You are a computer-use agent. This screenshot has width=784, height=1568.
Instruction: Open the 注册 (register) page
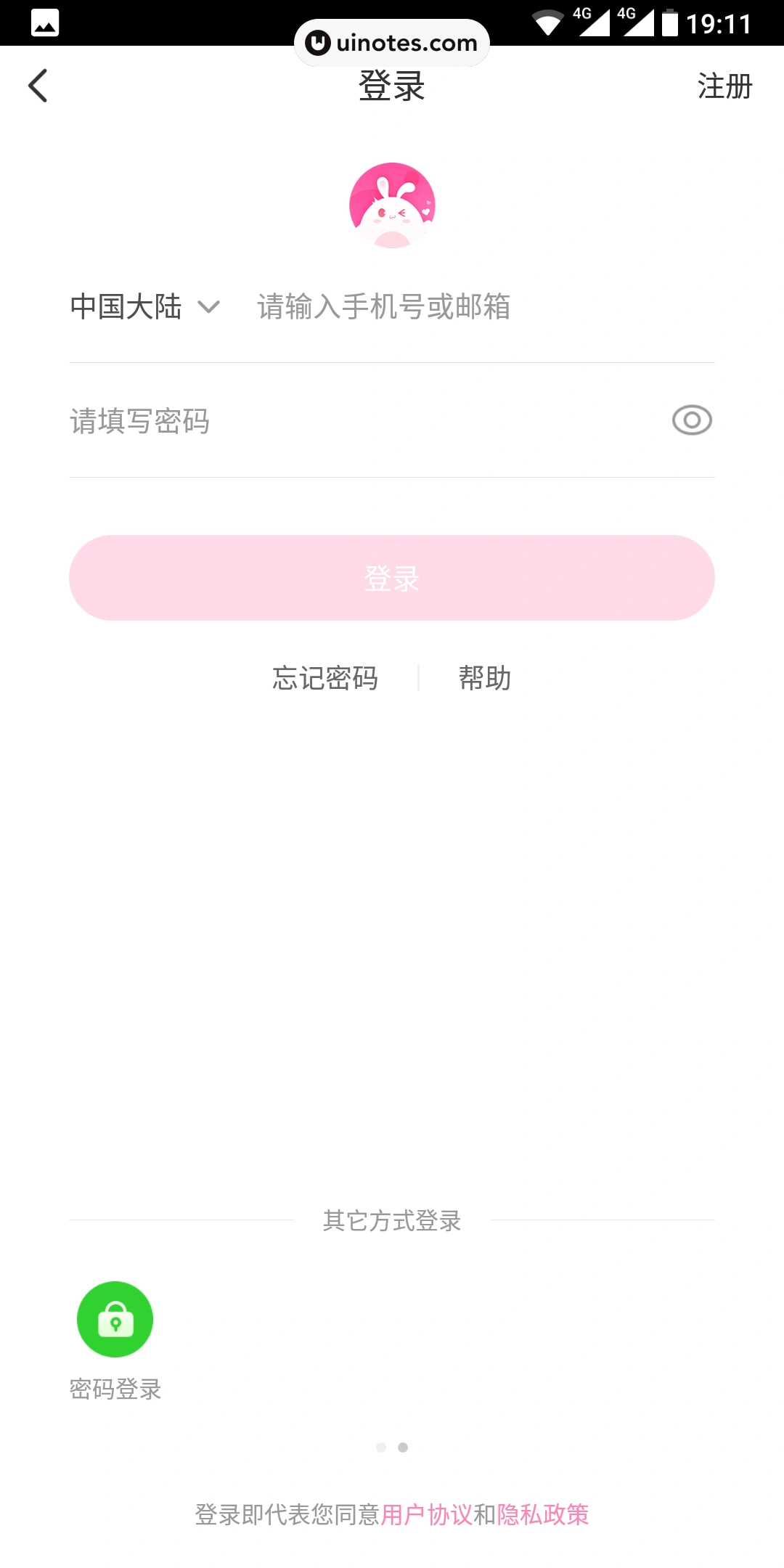coord(724,86)
